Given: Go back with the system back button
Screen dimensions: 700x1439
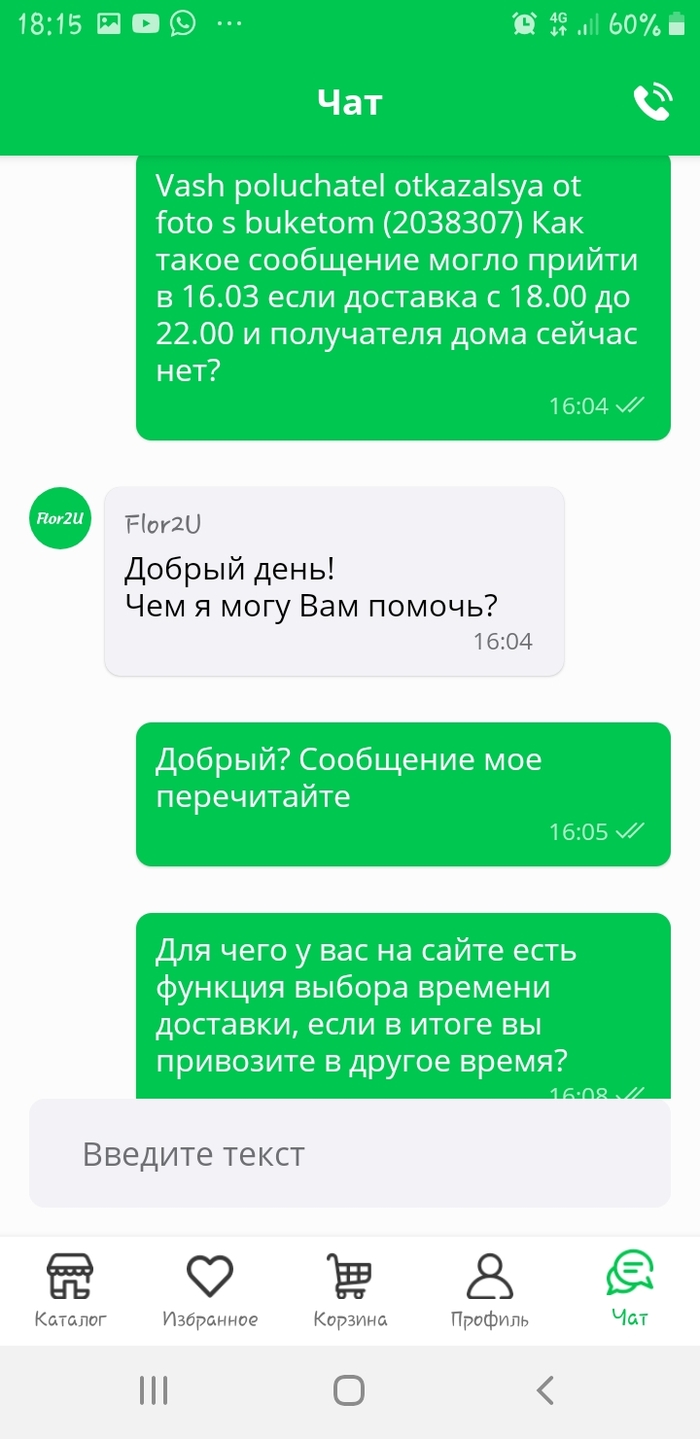Looking at the screenshot, I should tap(545, 1390).
